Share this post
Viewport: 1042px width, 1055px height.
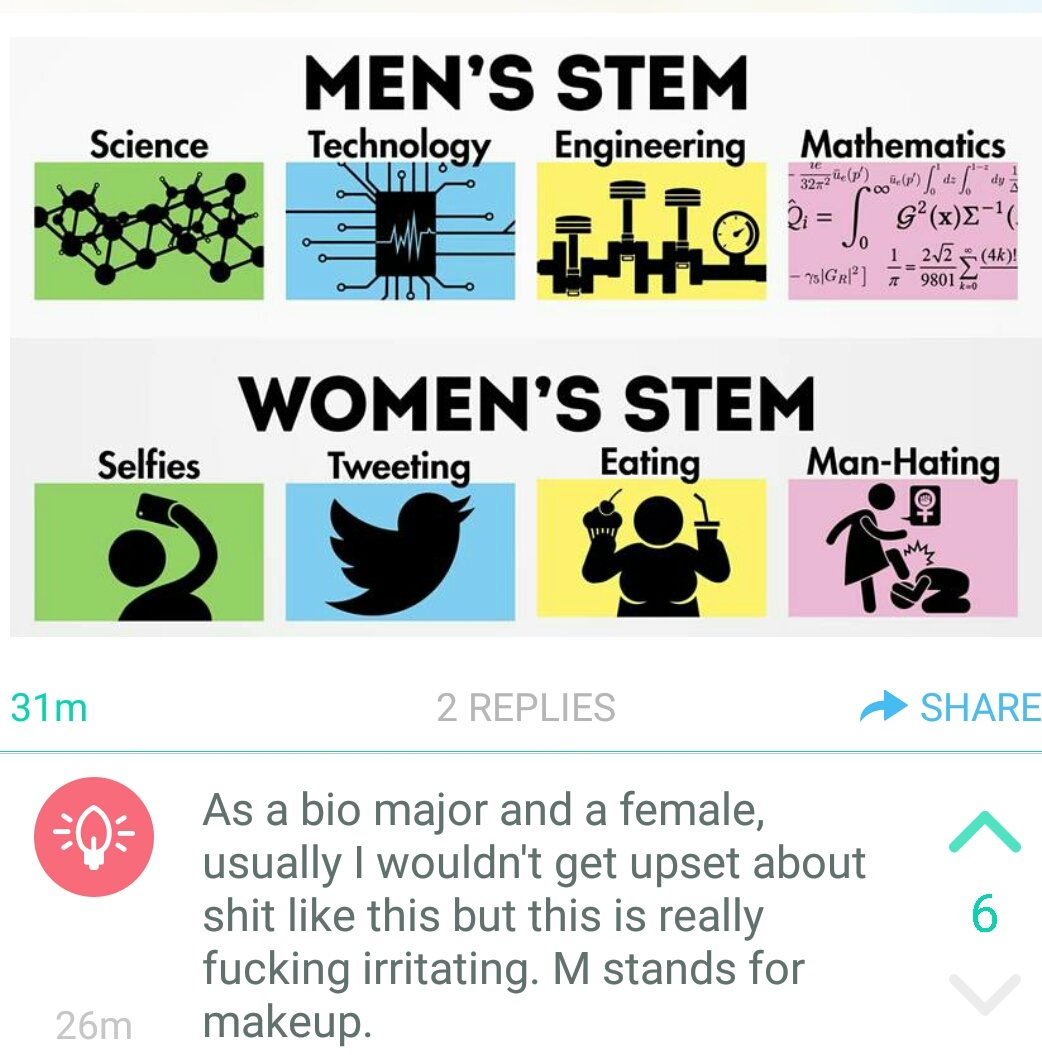951,707
